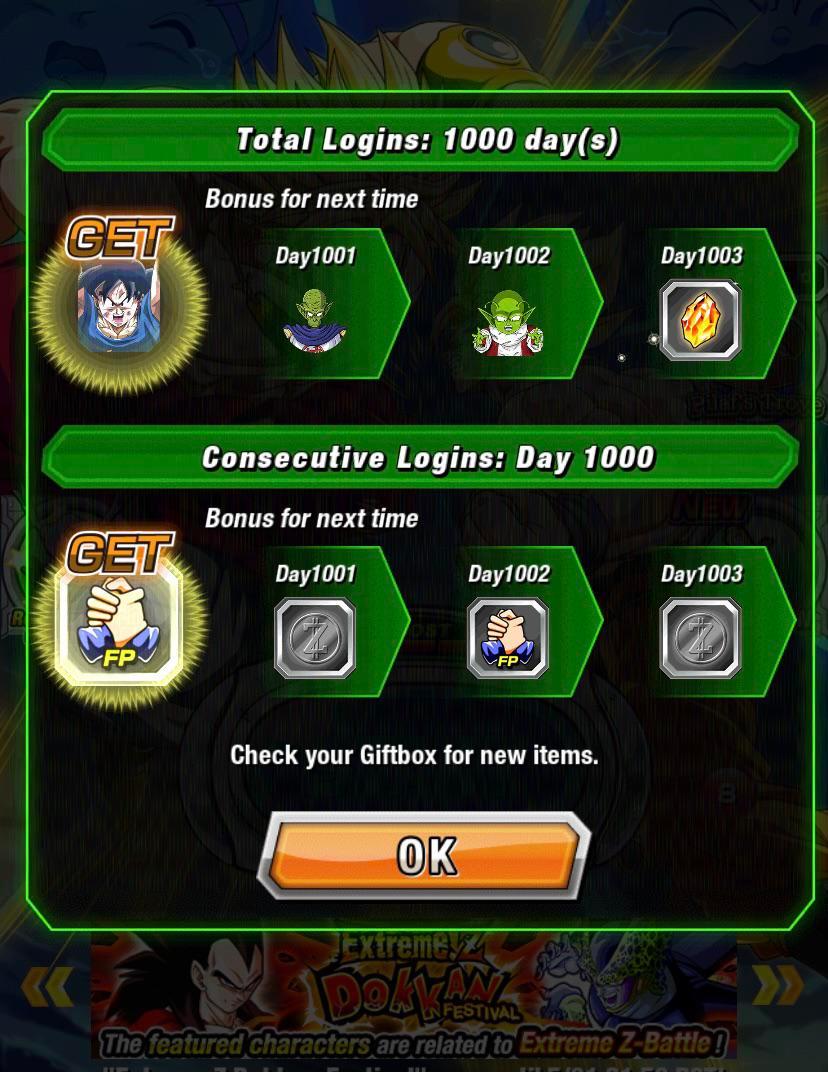Tap the orange OK button
The height and width of the screenshot is (1072, 828).
424,856
